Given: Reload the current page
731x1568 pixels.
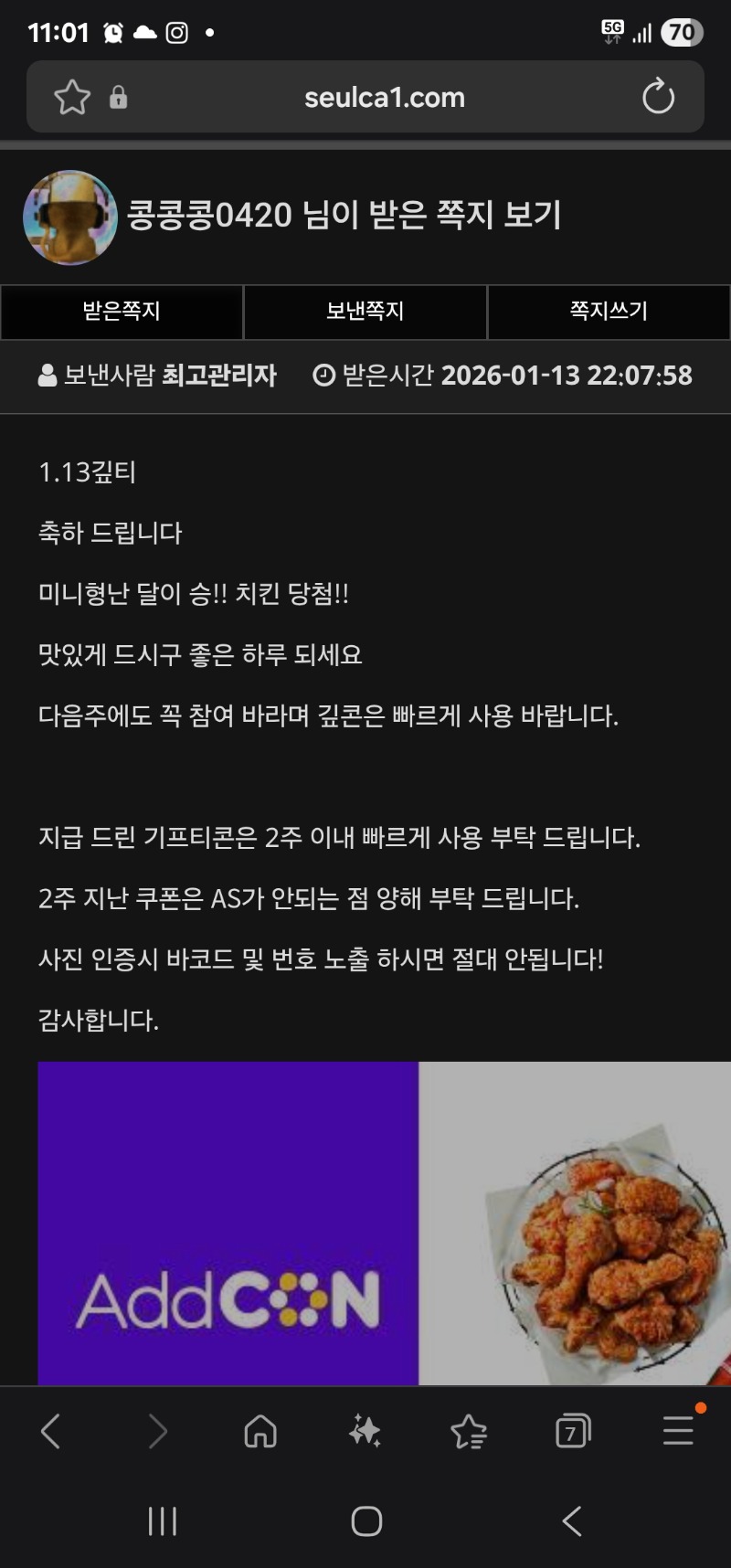Looking at the screenshot, I should click(657, 97).
